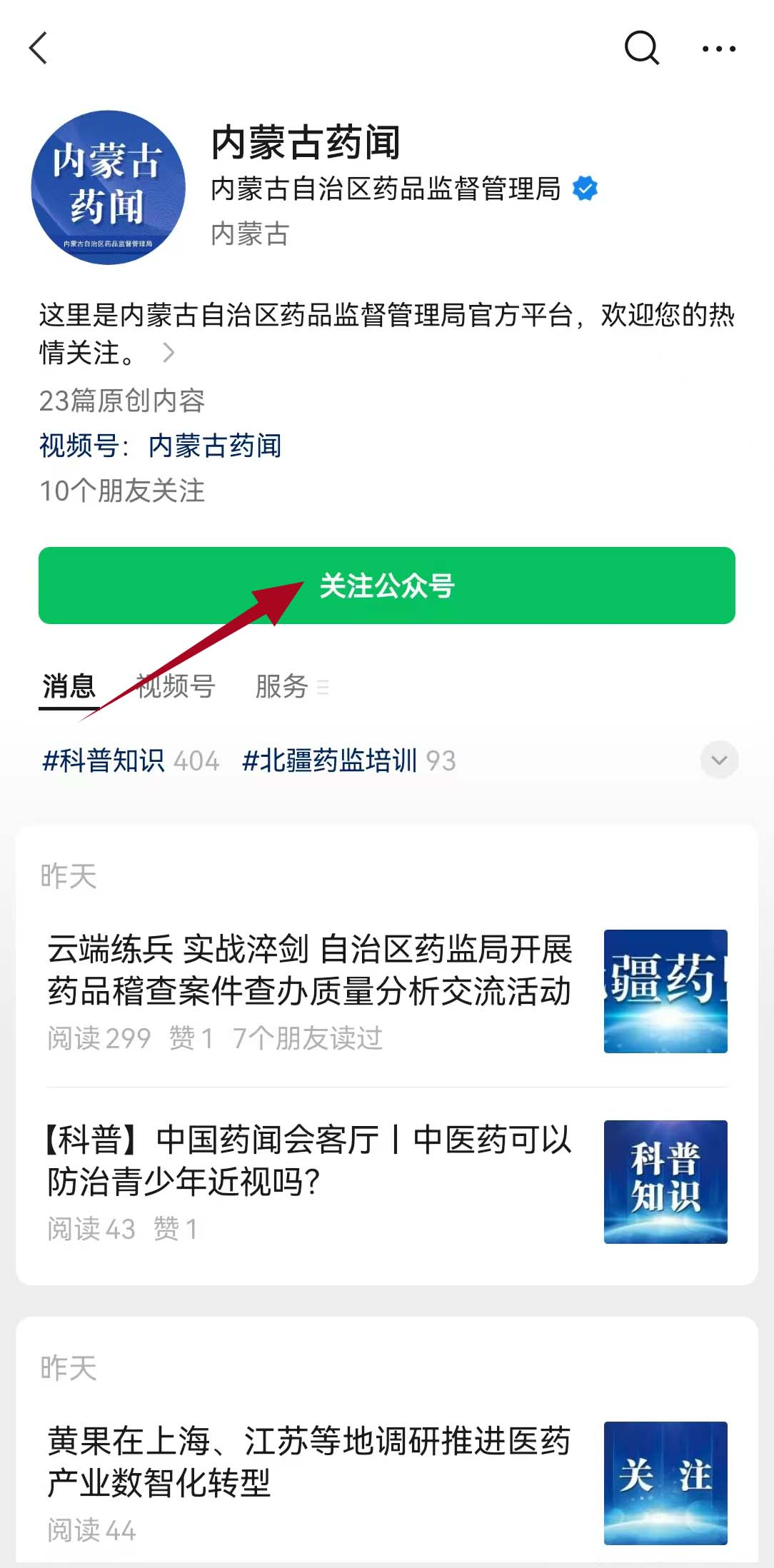Screen dimensions: 774x1568
Task: Open the three-dot overflow menu
Action: 718,49
